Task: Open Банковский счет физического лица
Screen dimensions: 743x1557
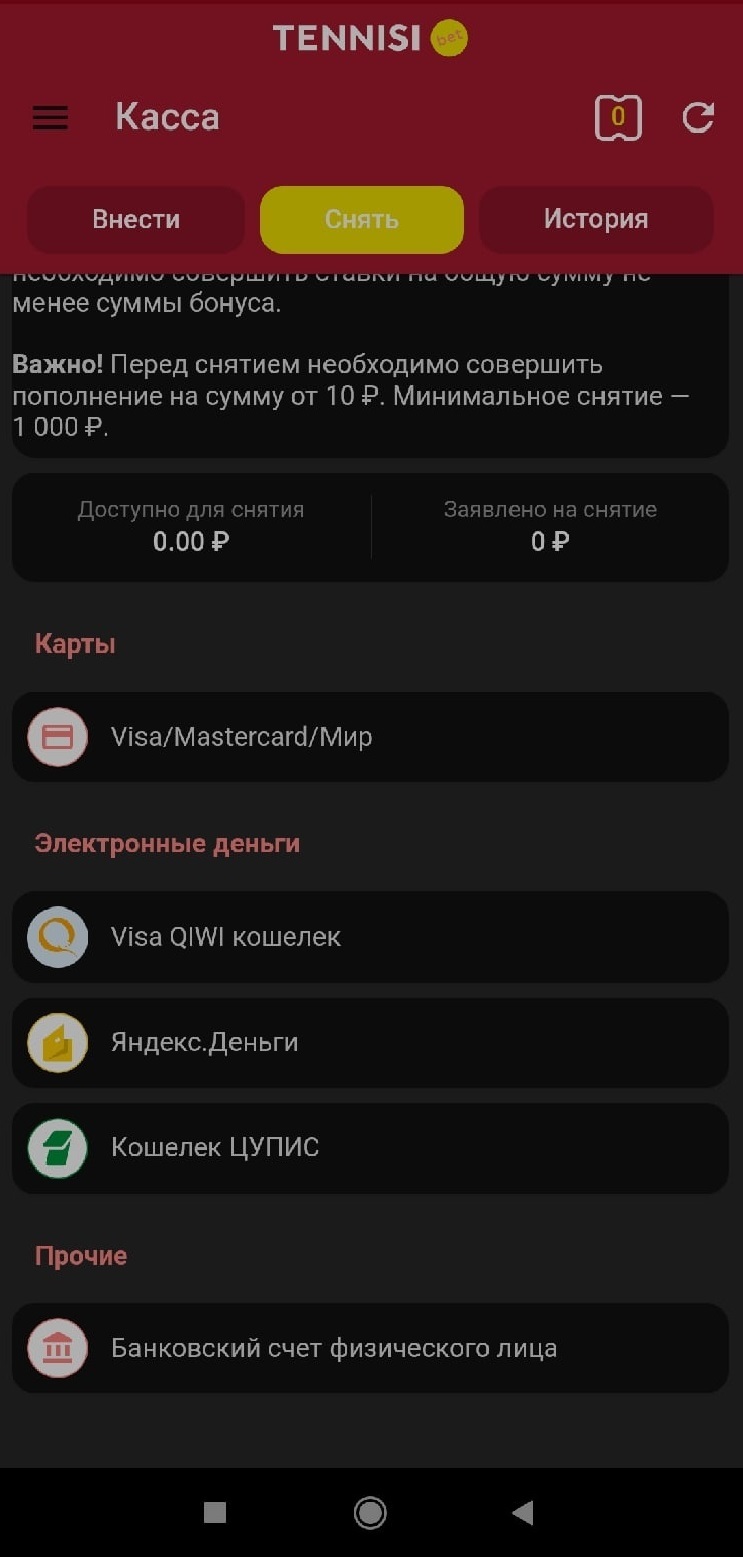Action: click(370, 1348)
